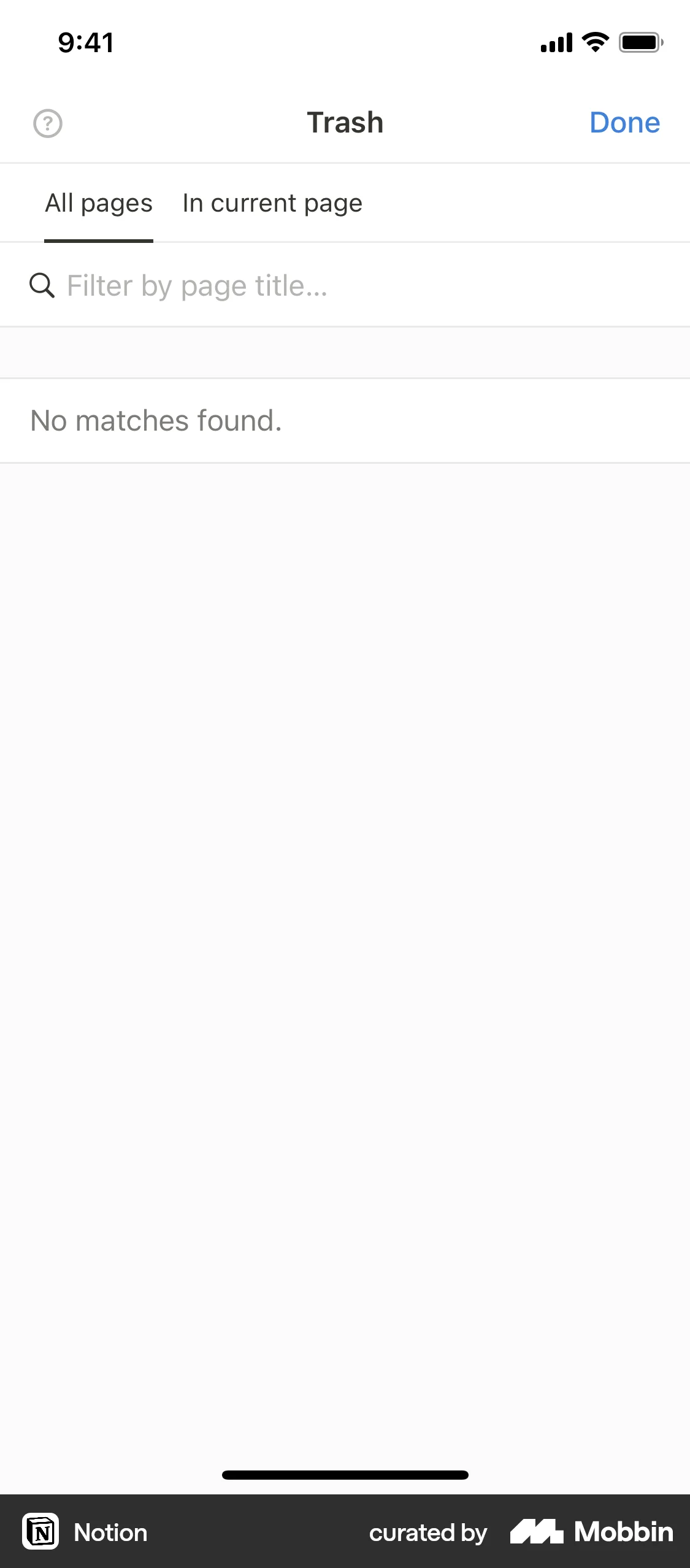The height and width of the screenshot is (1568, 690).
Task: Select the All pages tab
Action: [x=99, y=204]
